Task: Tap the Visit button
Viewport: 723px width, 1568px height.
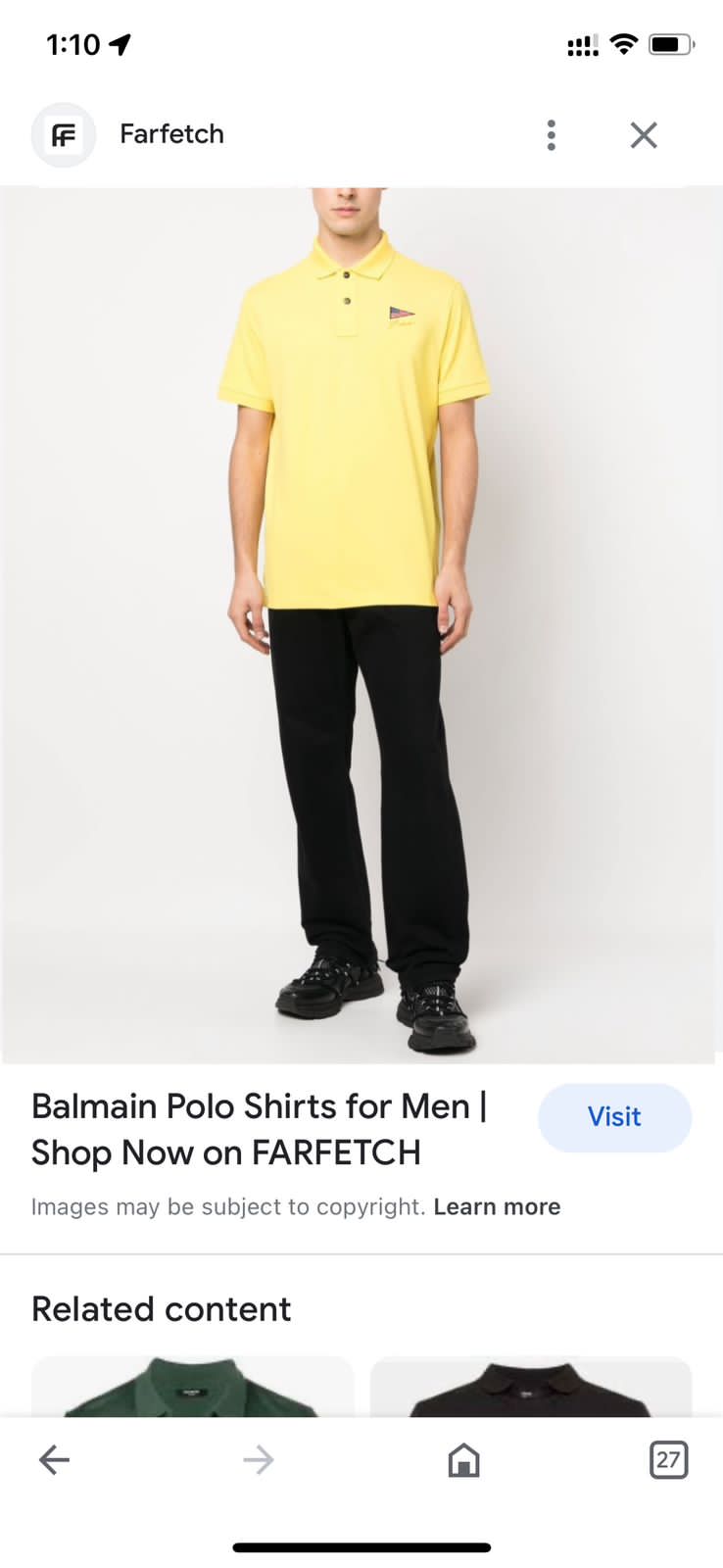Action: tap(614, 1117)
